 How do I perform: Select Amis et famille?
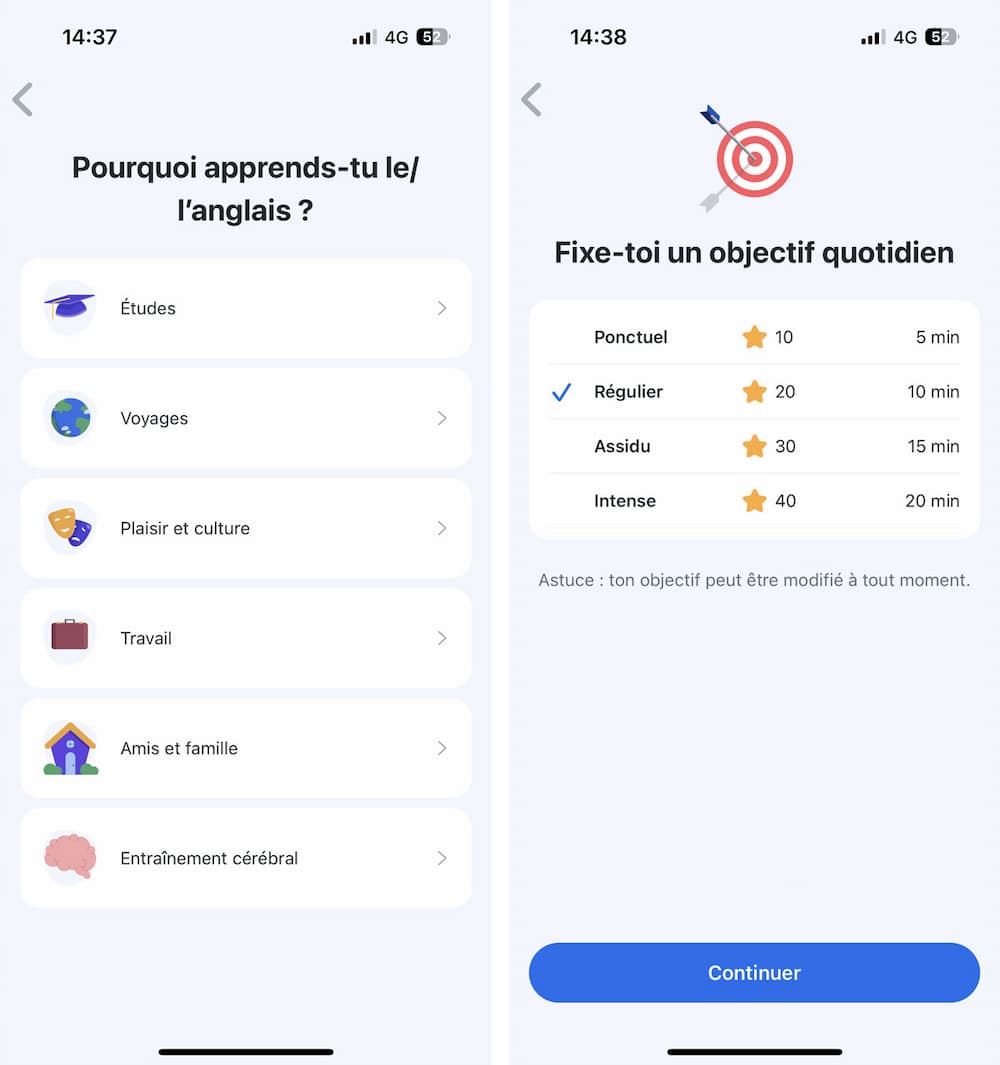(x=245, y=748)
